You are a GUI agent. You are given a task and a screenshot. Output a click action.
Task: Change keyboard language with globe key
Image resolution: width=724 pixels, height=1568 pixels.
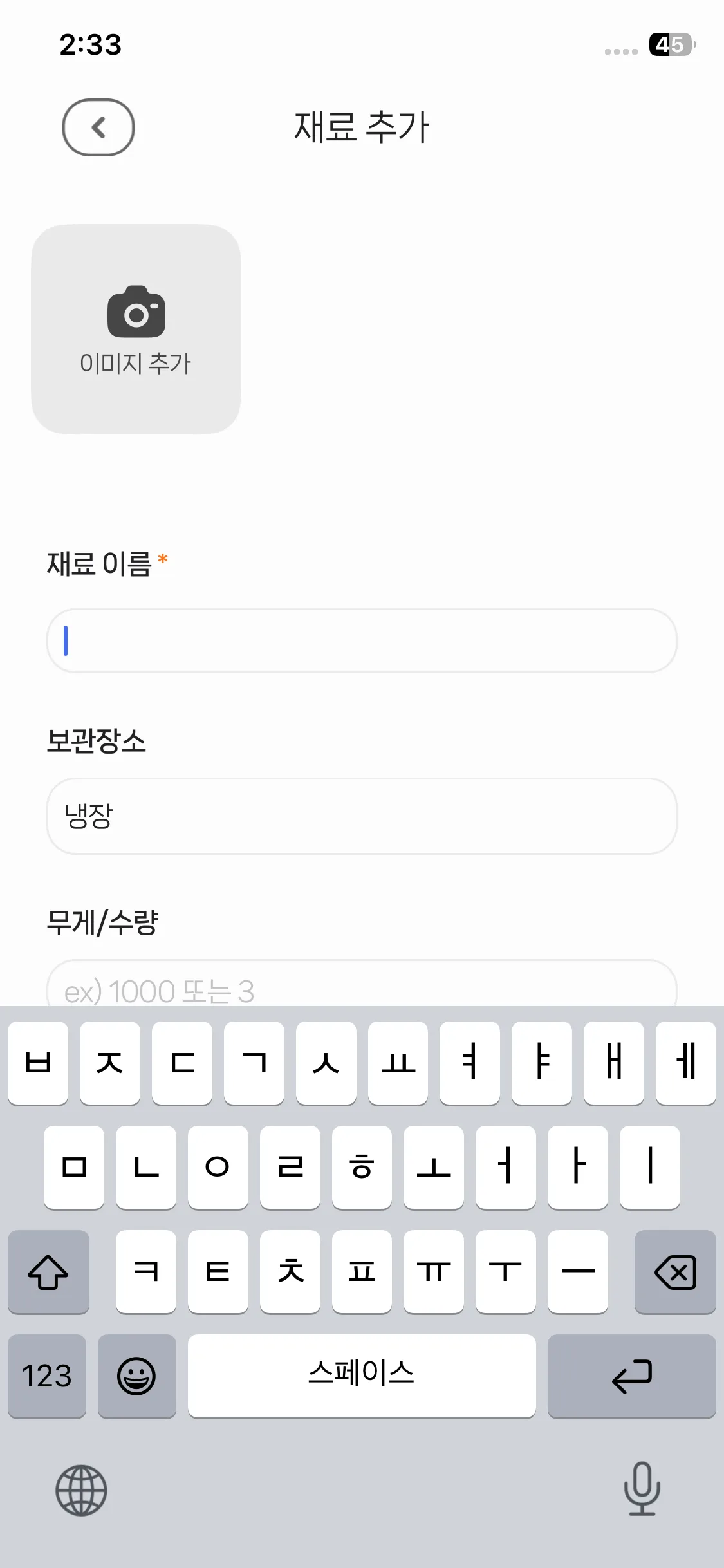pos(81,1490)
